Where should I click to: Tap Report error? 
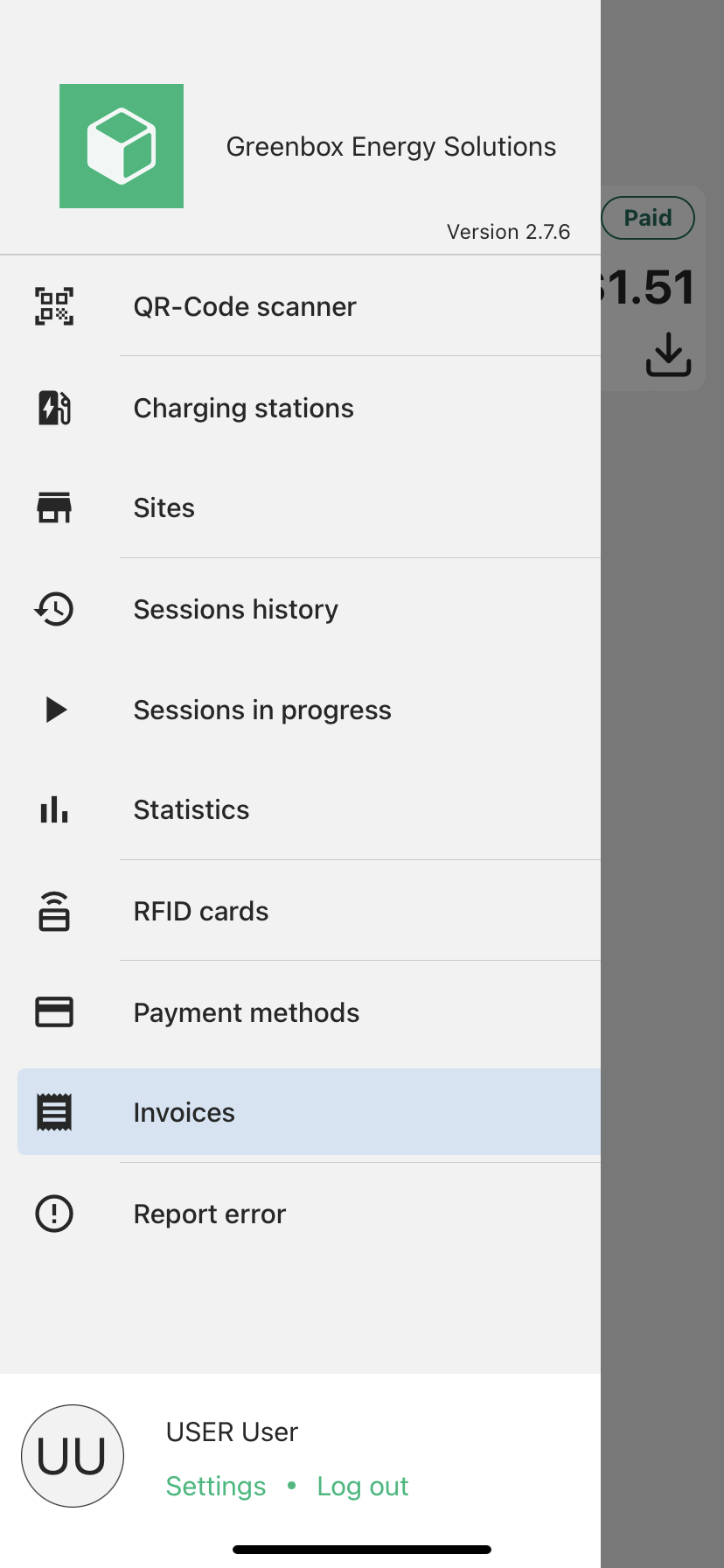(209, 1214)
